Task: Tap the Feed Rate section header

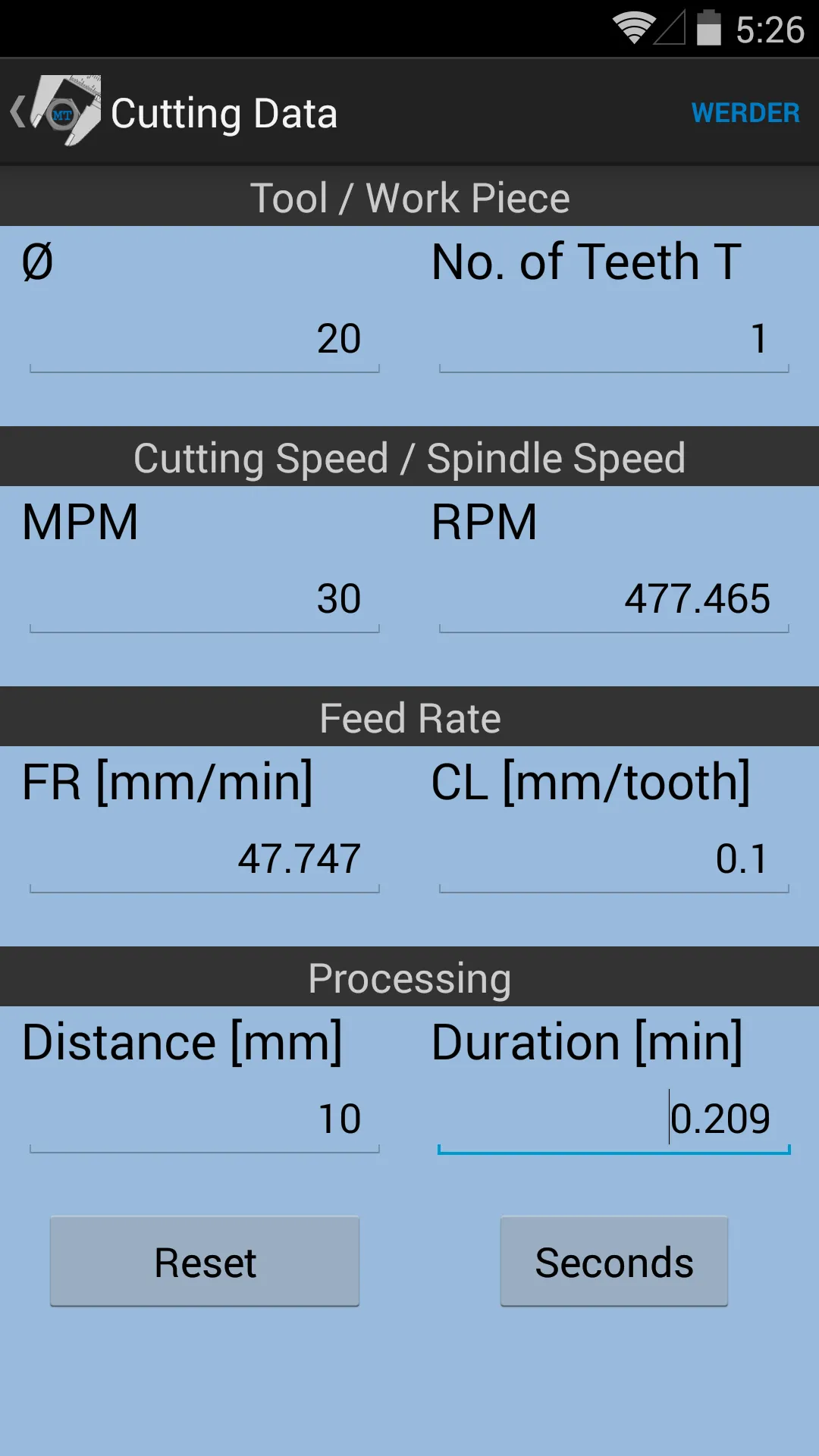Action: (x=409, y=717)
